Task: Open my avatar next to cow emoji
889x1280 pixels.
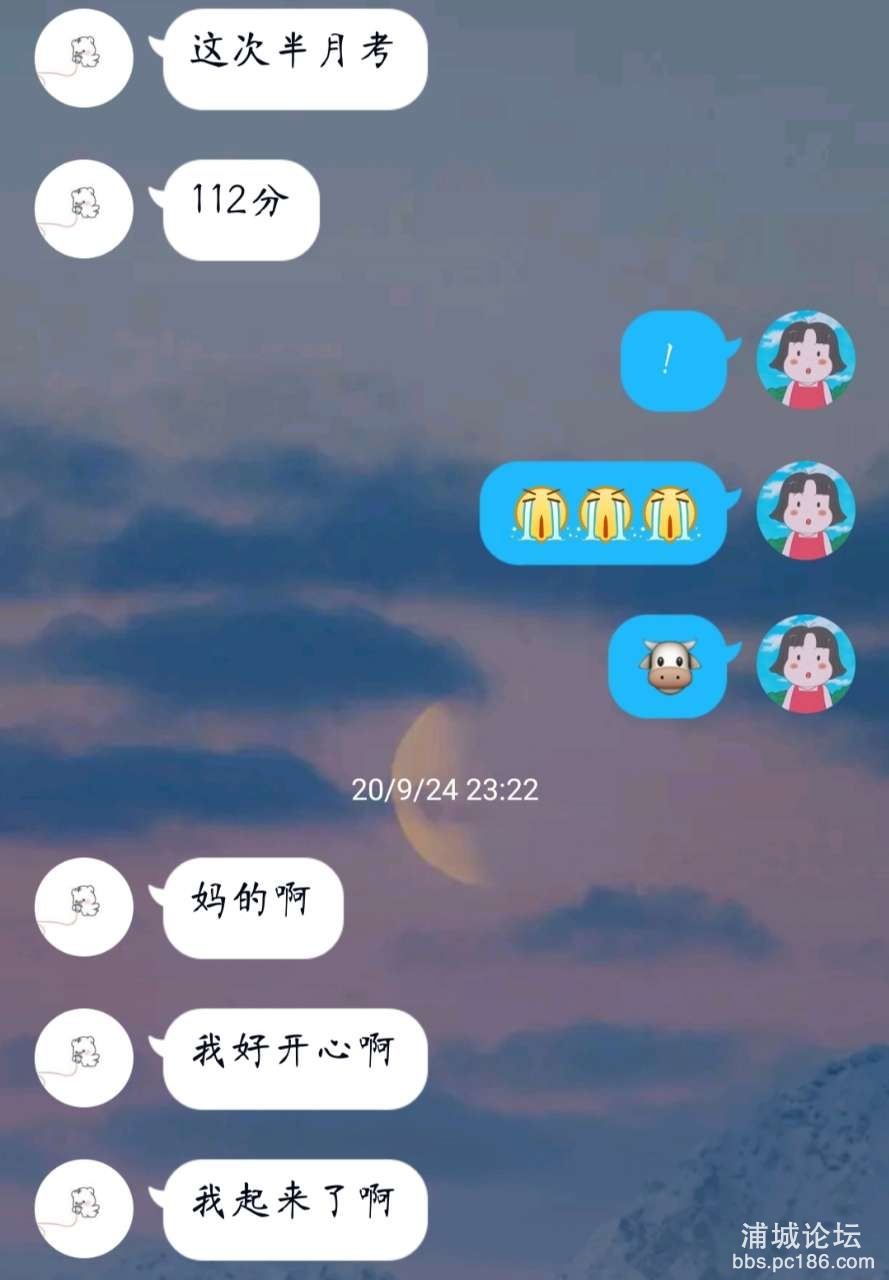Action: pyautogui.click(x=805, y=664)
